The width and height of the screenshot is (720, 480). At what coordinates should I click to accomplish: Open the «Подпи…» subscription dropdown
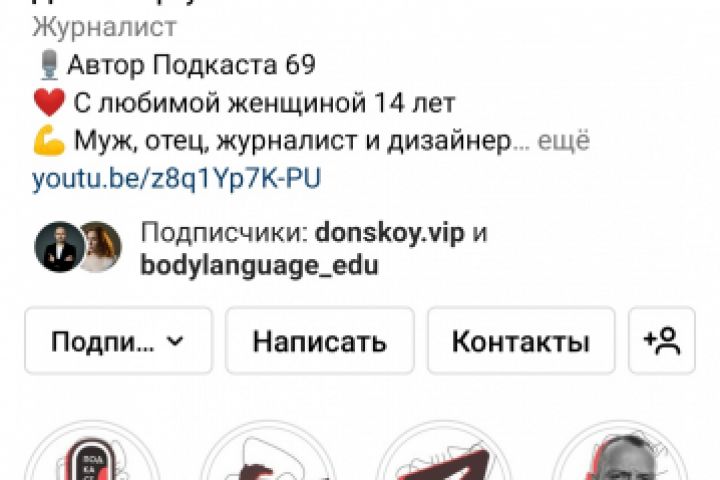pos(118,341)
